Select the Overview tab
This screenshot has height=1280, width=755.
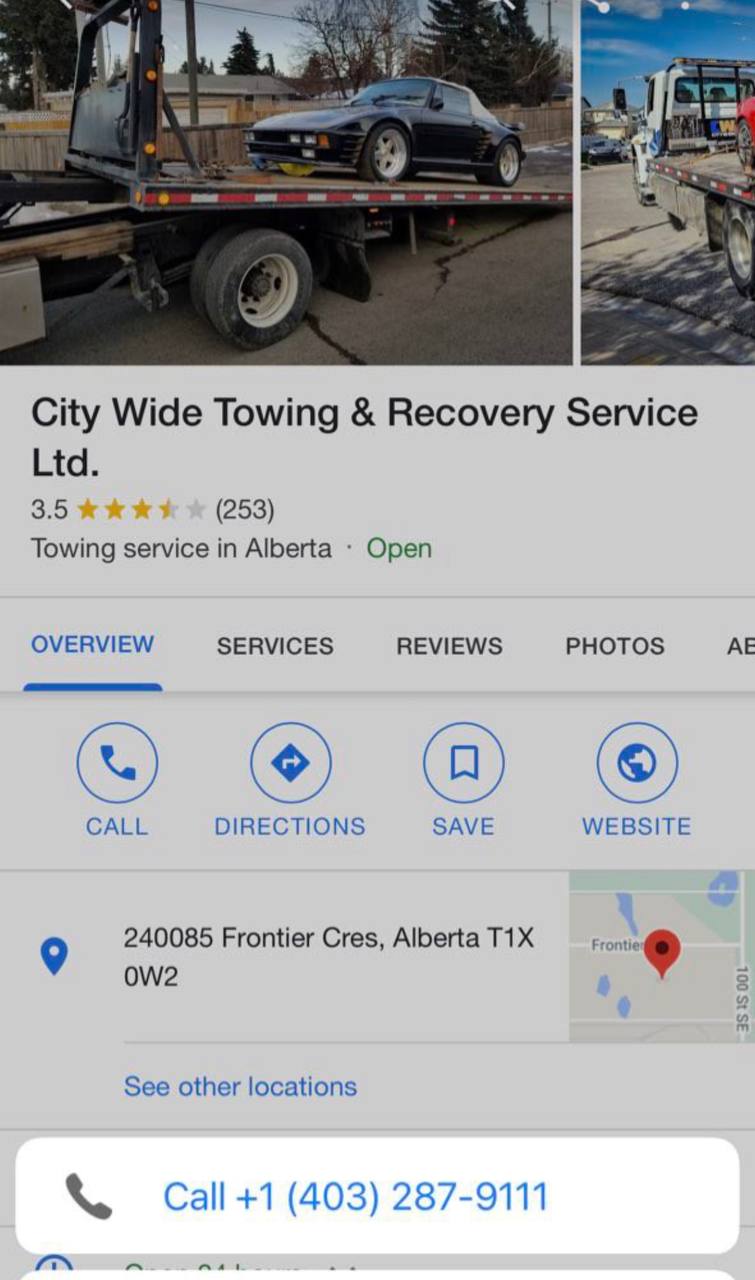pyautogui.click(x=92, y=645)
